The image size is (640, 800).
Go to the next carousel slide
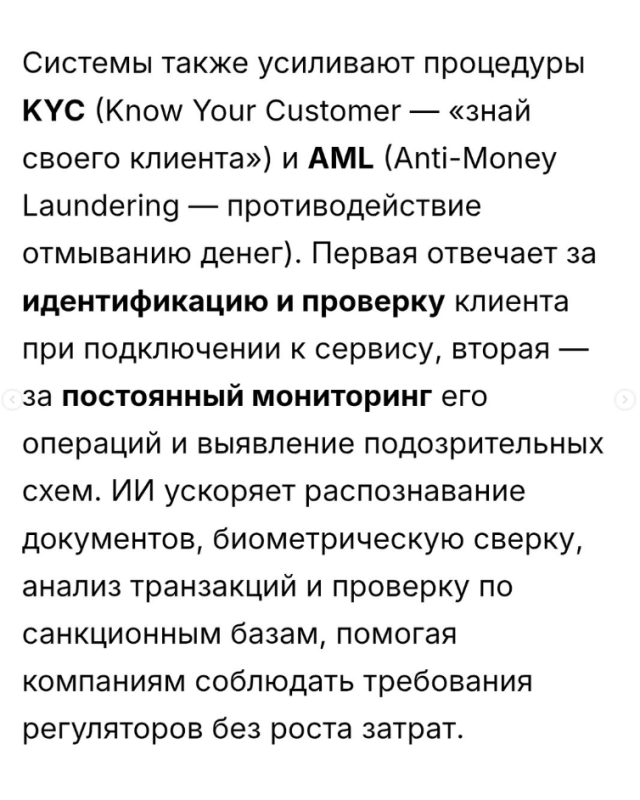(x=626, y=399)
